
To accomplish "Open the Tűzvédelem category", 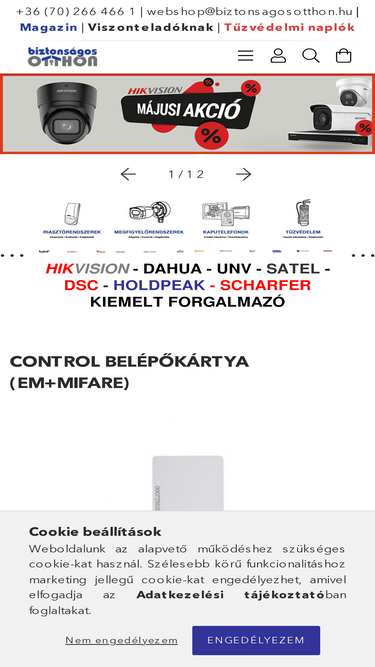I will click(303, 219).
